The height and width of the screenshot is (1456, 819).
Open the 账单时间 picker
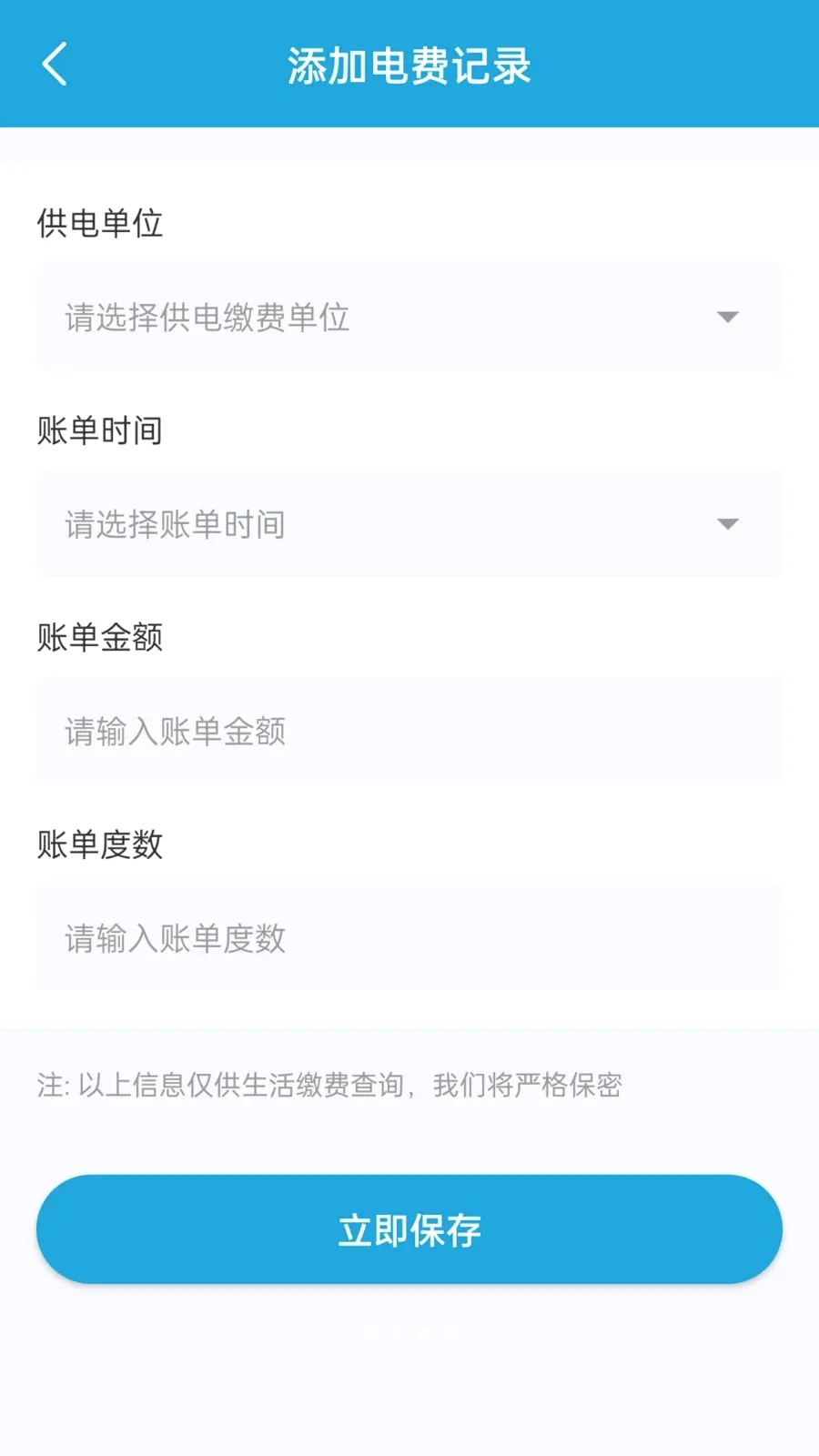(x=409, y=524)
